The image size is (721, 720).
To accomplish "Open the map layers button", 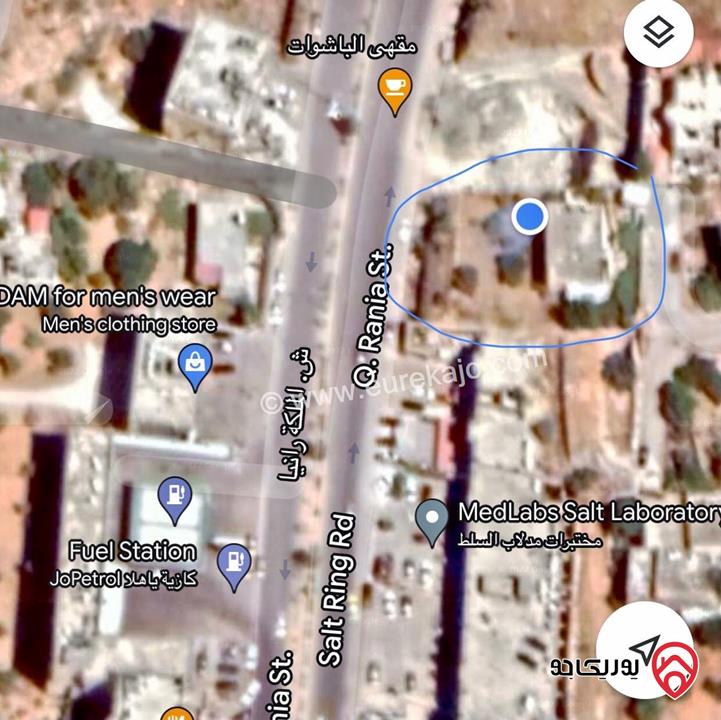I will [659, 35].
